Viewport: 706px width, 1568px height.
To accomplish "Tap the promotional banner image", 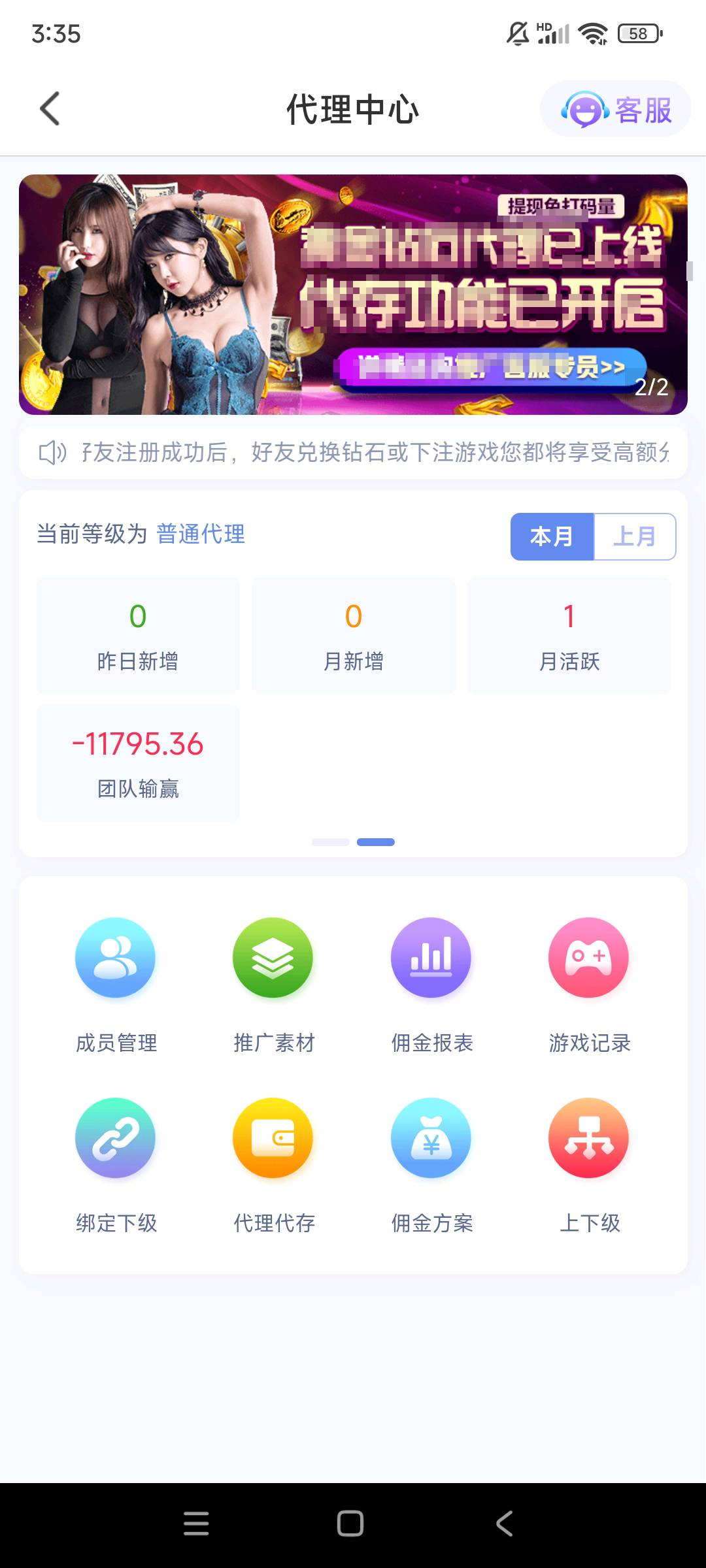I will (x=353, y=295).
